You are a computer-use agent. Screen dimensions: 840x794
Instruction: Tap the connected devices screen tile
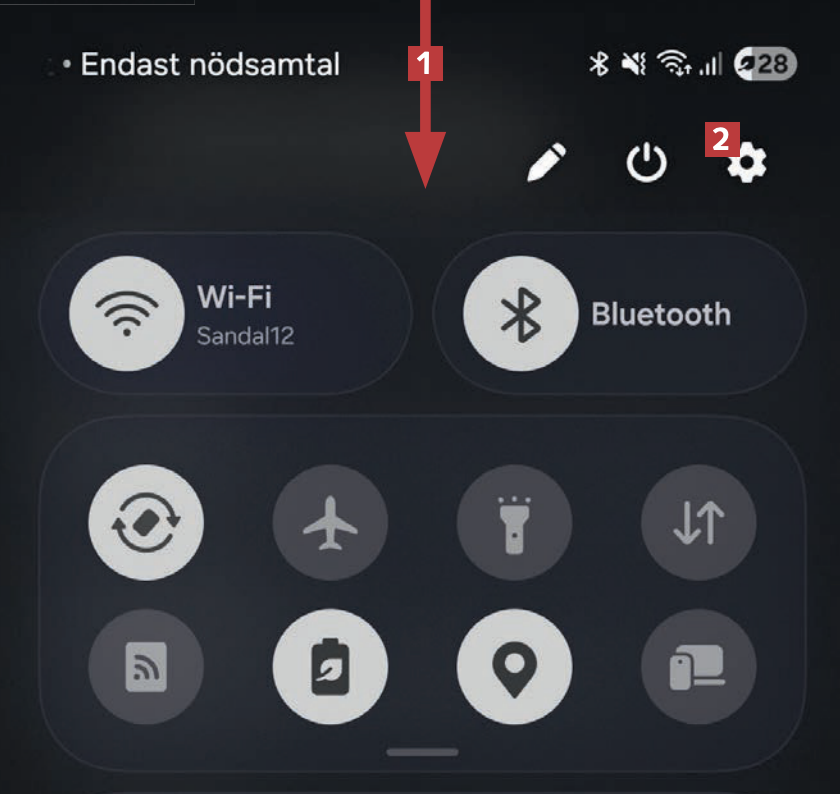(x=698, y=667)
